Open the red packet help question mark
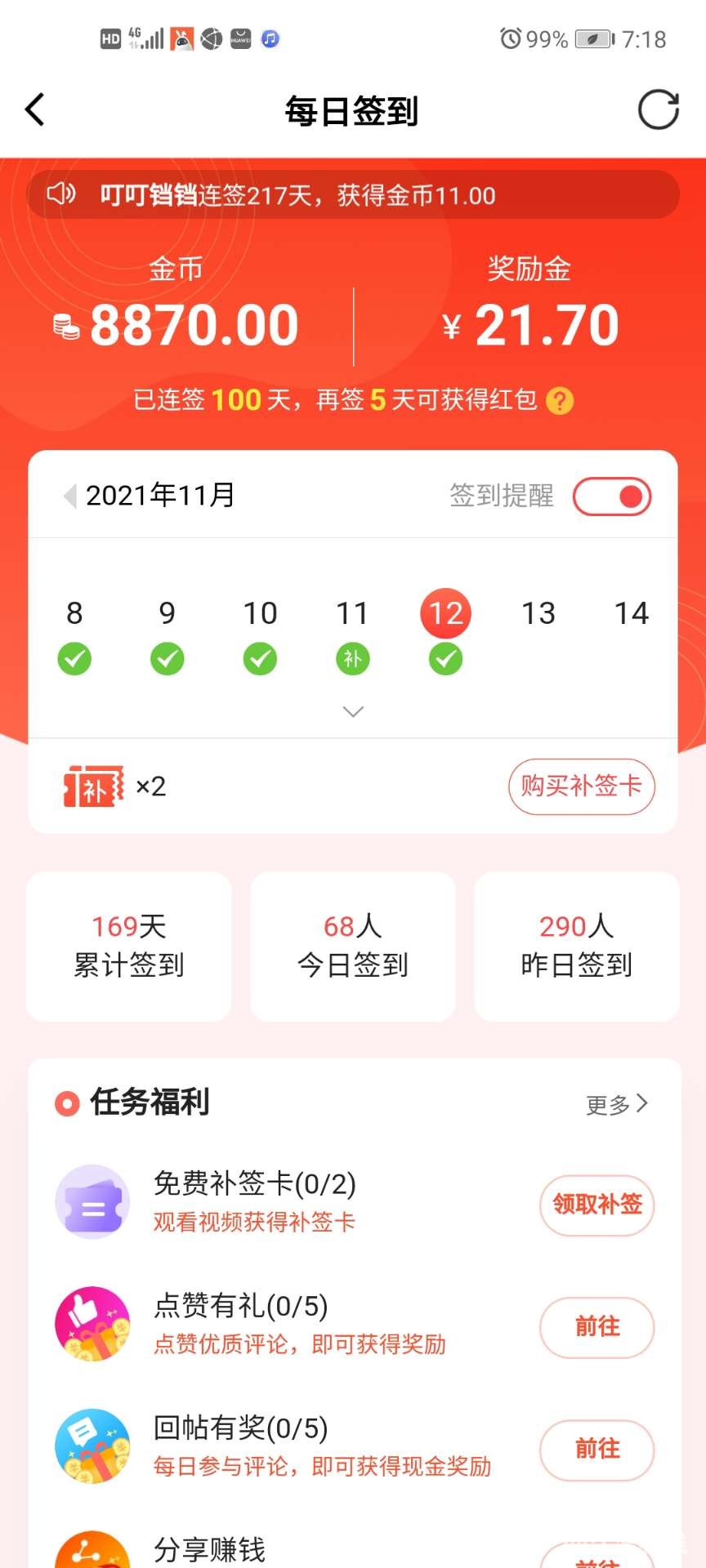The image size is (706, 1568). [560, 401]
